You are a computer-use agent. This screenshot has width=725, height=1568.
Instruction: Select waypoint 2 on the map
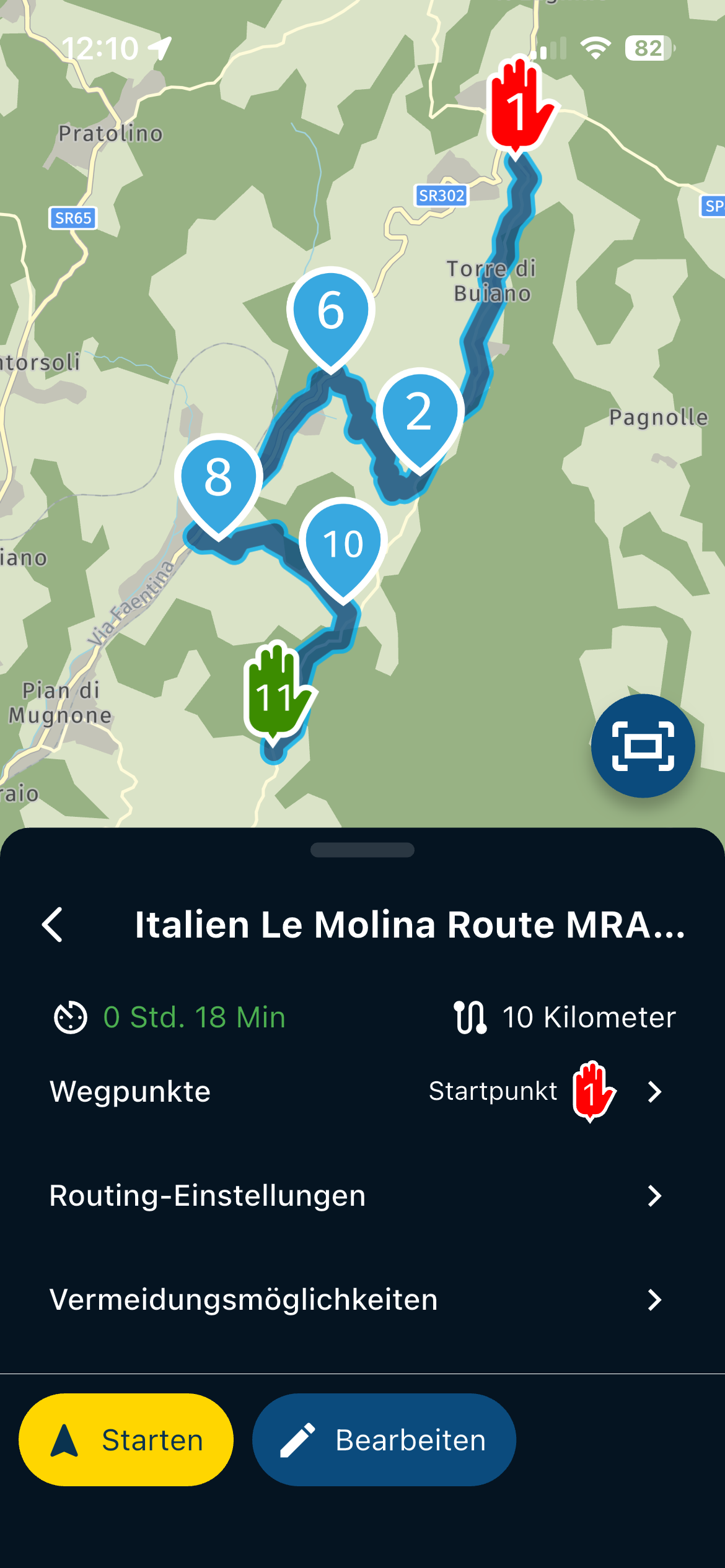420,412
